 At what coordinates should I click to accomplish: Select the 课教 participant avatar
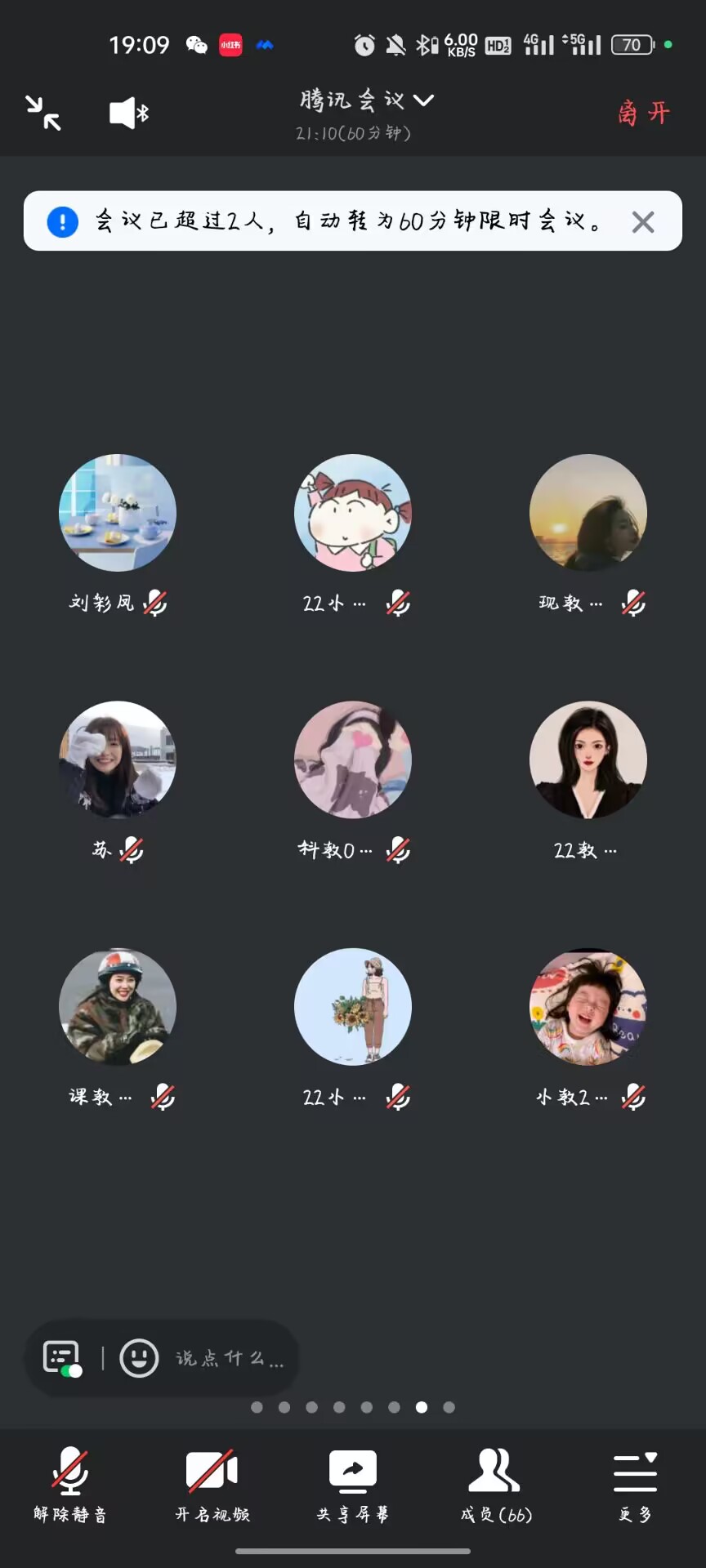(118, 1006)
